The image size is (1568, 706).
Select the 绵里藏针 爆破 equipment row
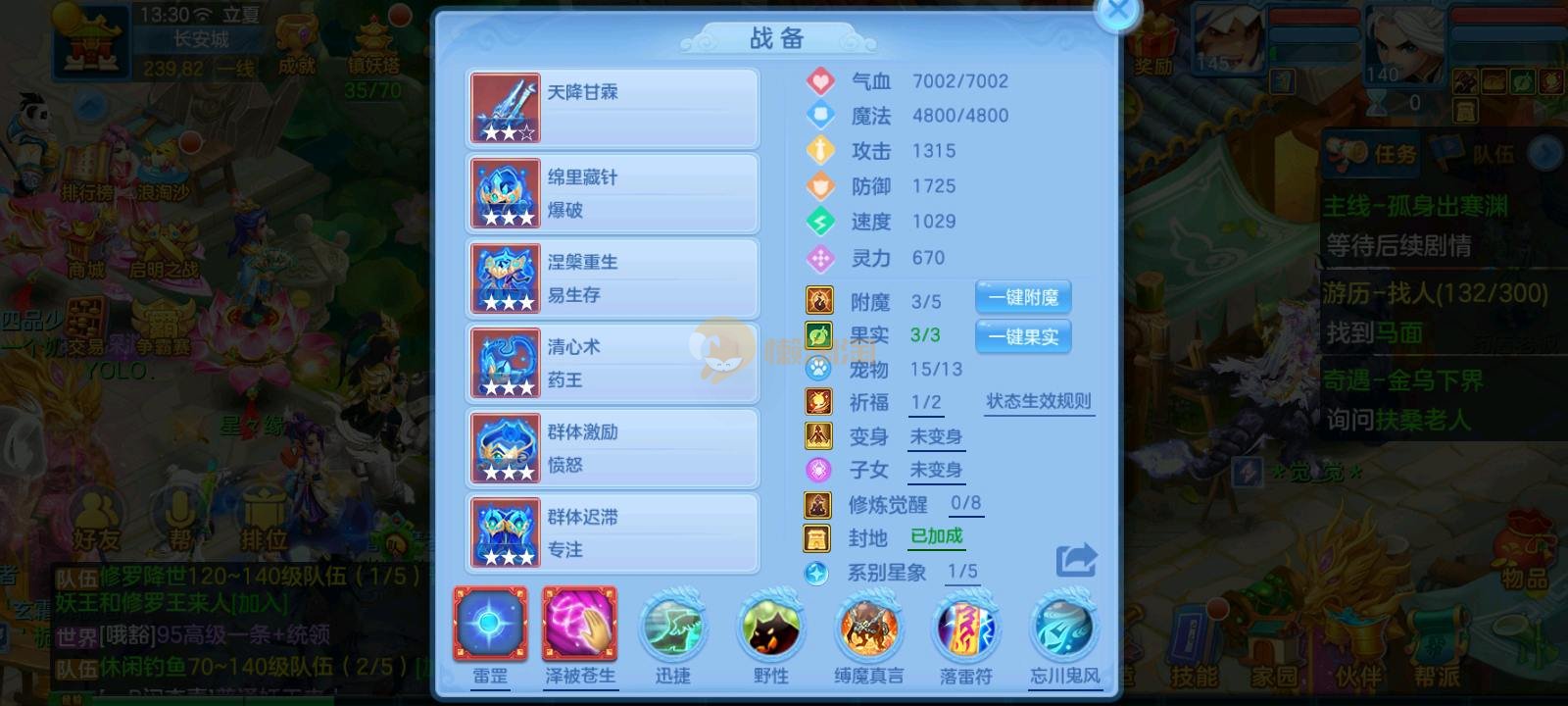612,193
